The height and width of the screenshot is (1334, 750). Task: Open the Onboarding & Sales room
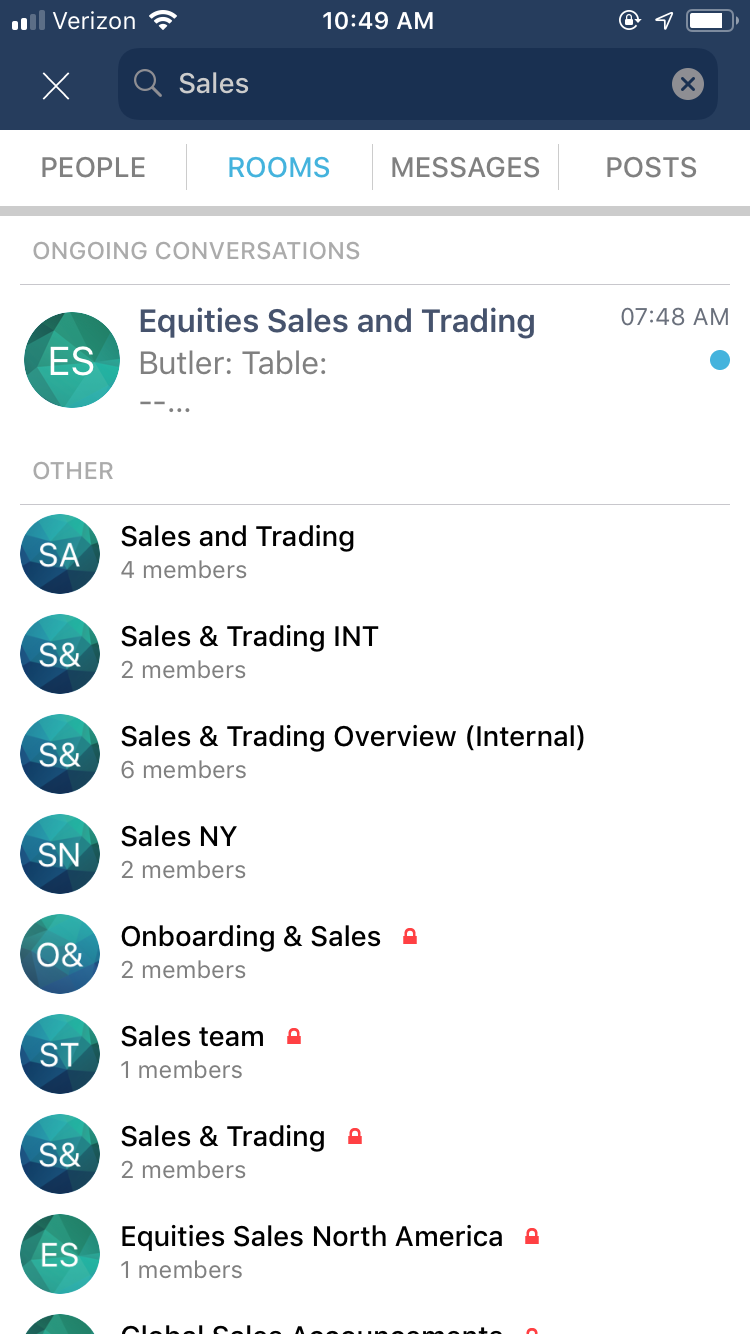coord(375,954)
